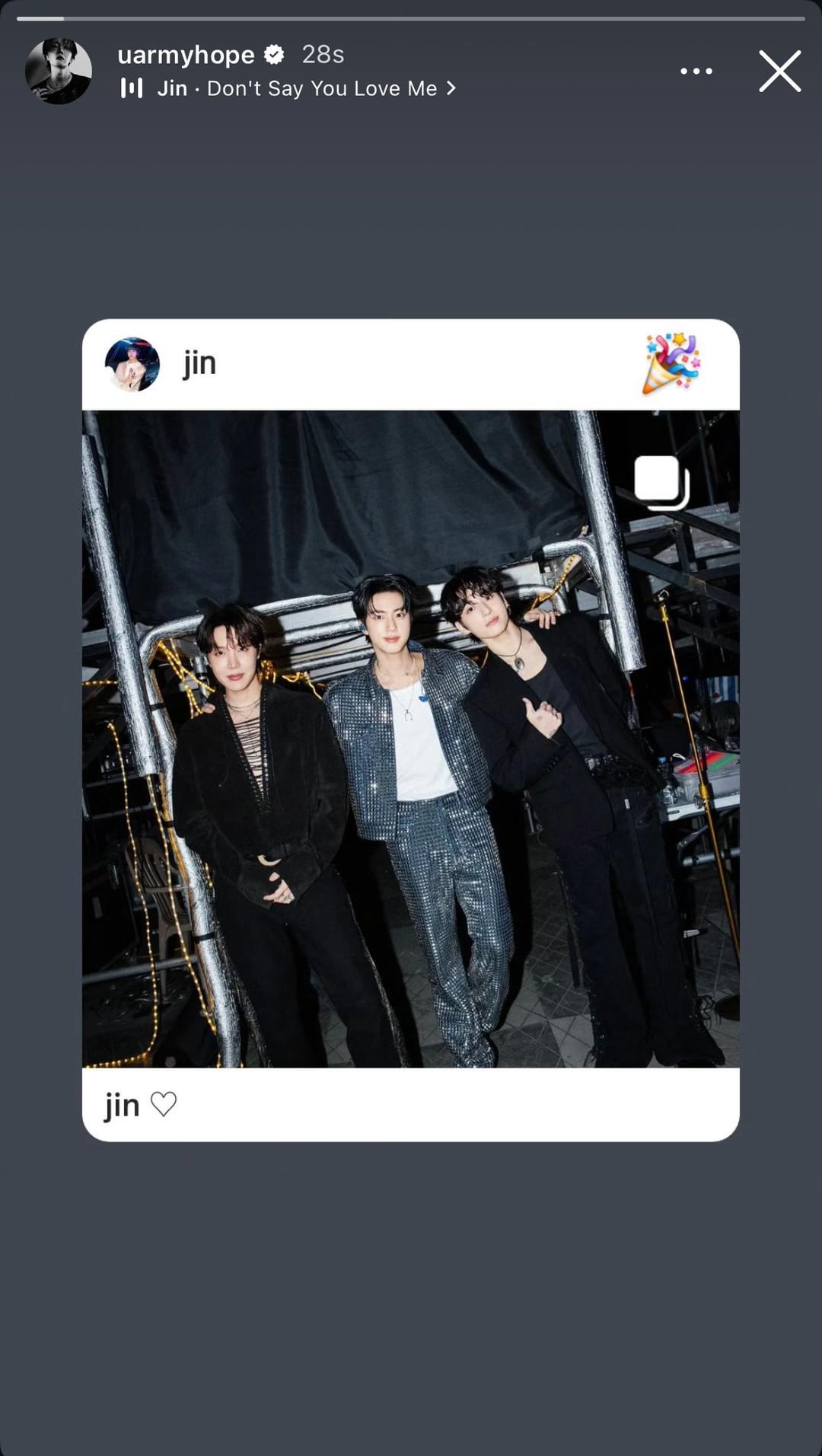Close the story viewer

click(x=779, y=72)
